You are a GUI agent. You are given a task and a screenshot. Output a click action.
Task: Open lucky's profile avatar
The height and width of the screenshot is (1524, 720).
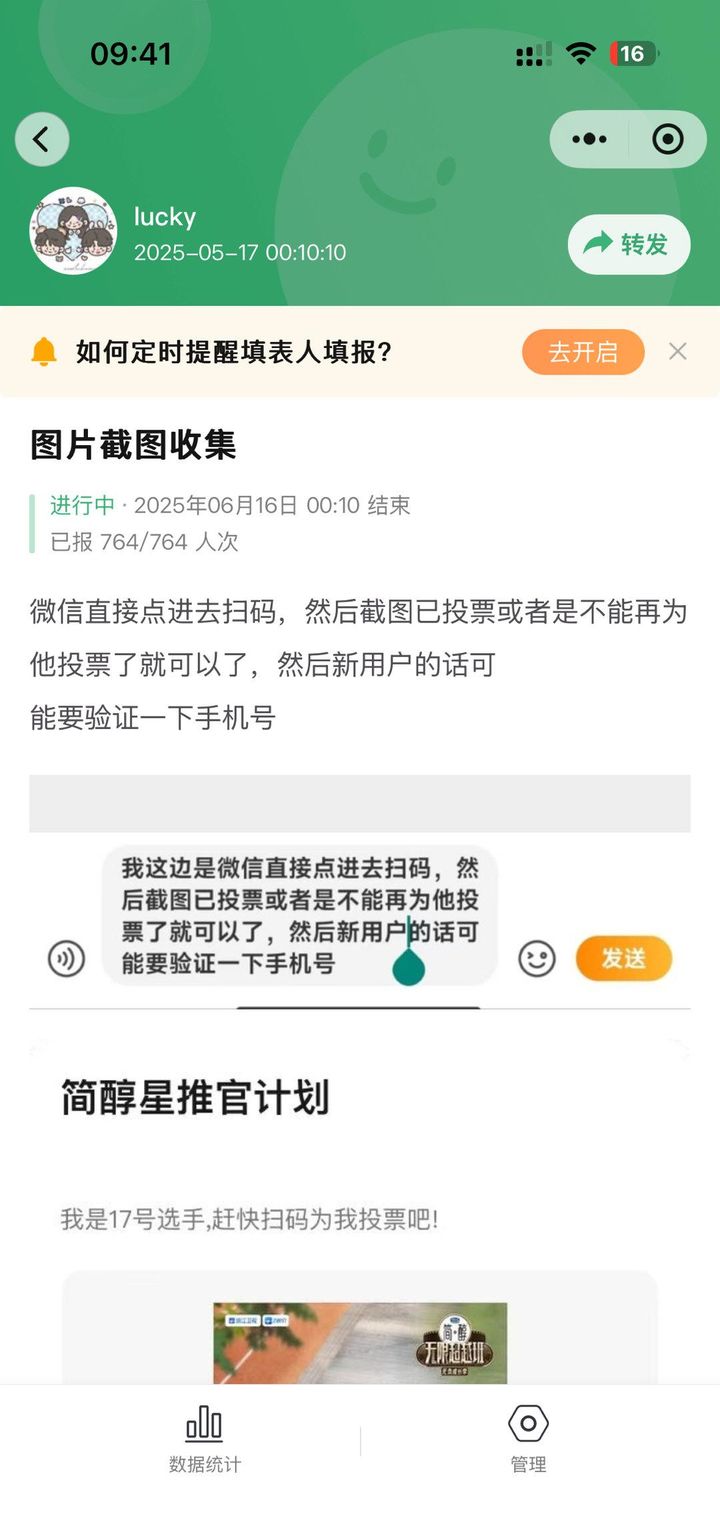73,231
